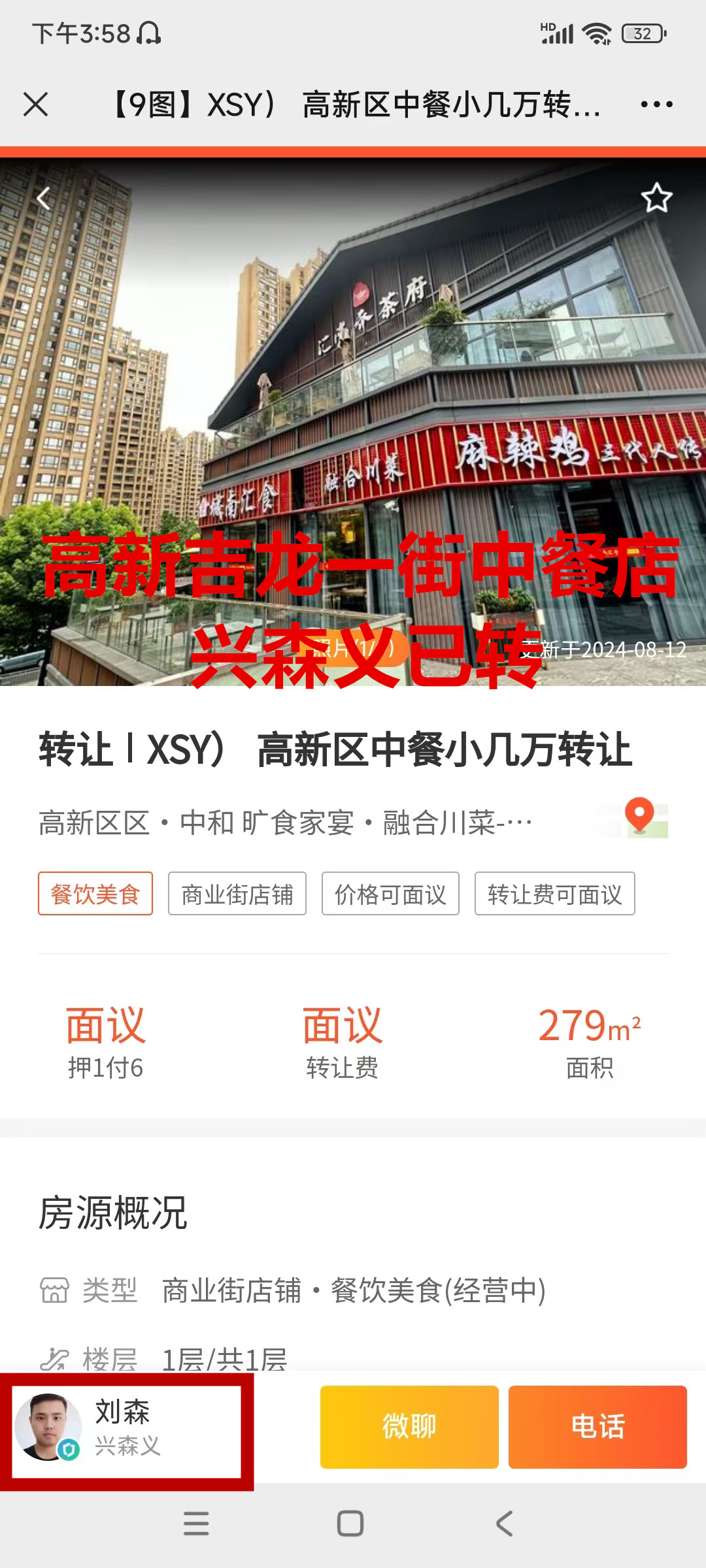Open the map location pin
Image resolution: width=706 pixels, height=1568 pixels.
click(640, 817)
